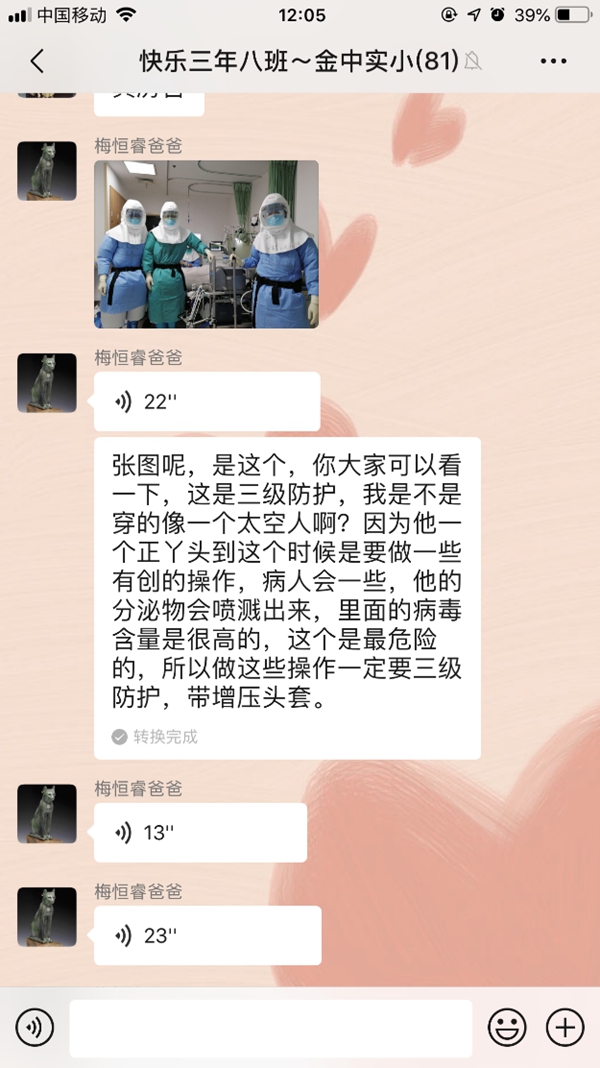The height and width of the screenshot is (1068, 600).
Task: Play the 13-second voice message
Action: [200, 832]
